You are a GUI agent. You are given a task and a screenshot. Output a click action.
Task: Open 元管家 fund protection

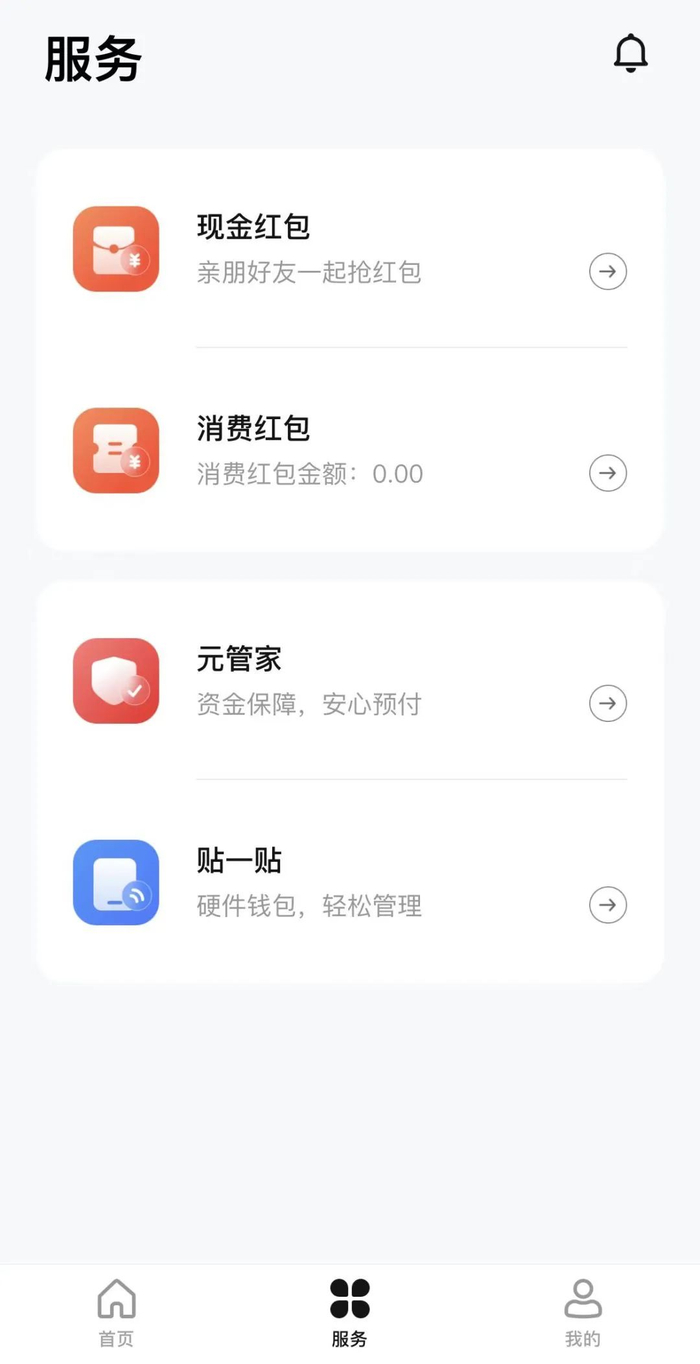tap(350, 682)
